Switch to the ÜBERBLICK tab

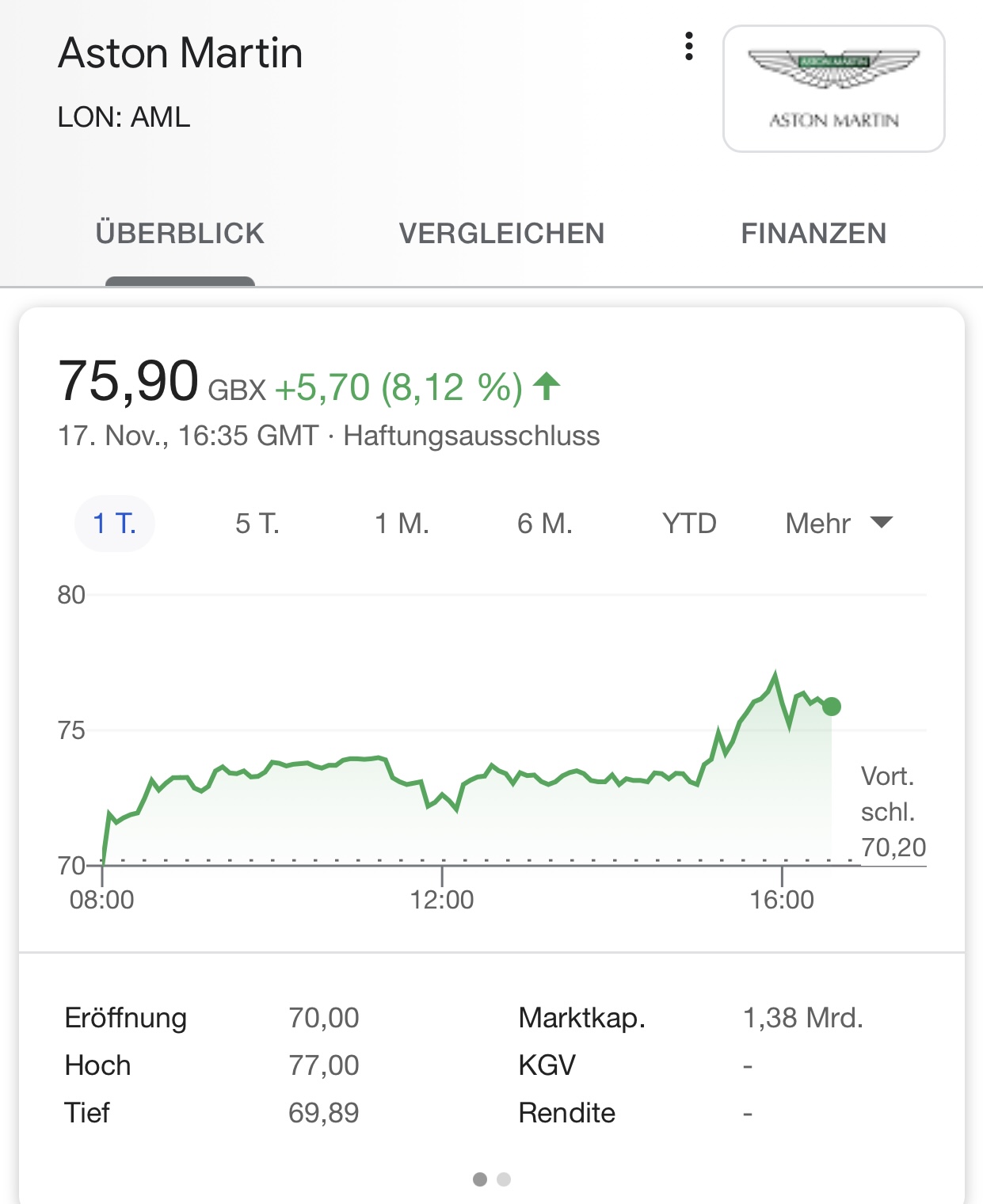coord(180,234)
